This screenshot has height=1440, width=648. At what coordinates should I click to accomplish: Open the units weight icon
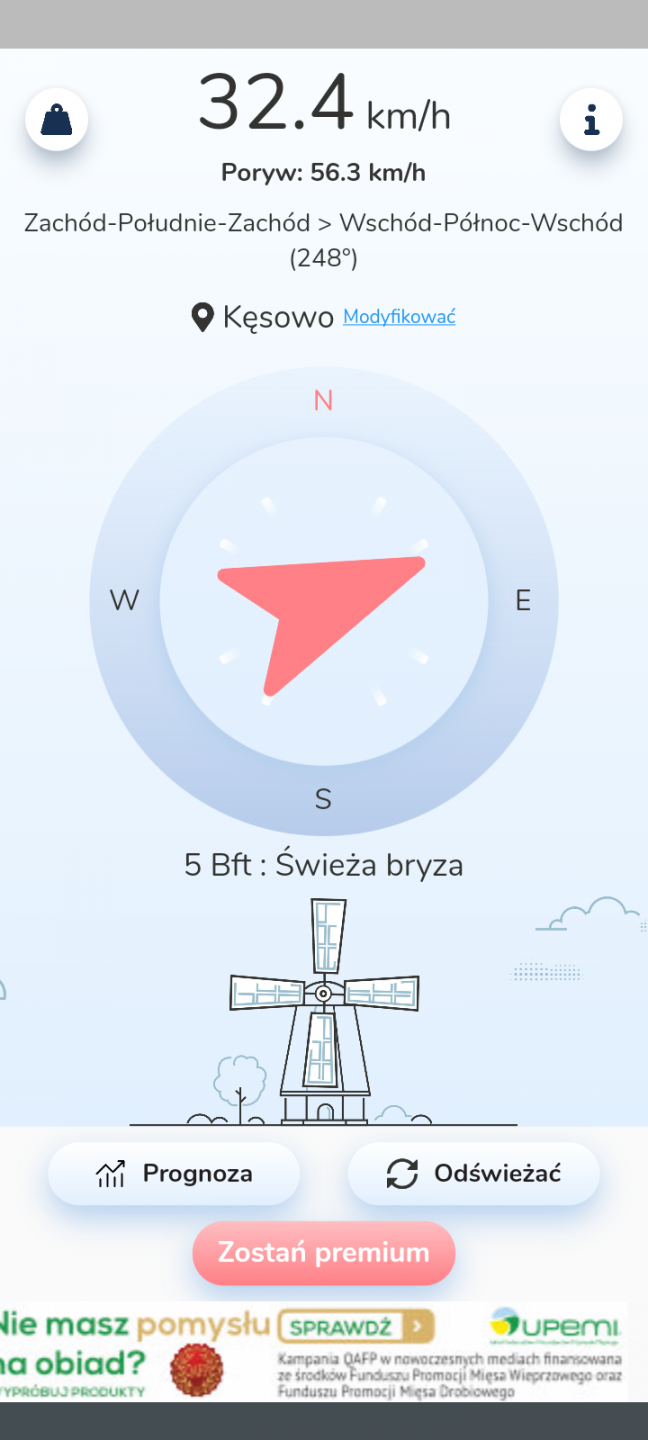57,120
